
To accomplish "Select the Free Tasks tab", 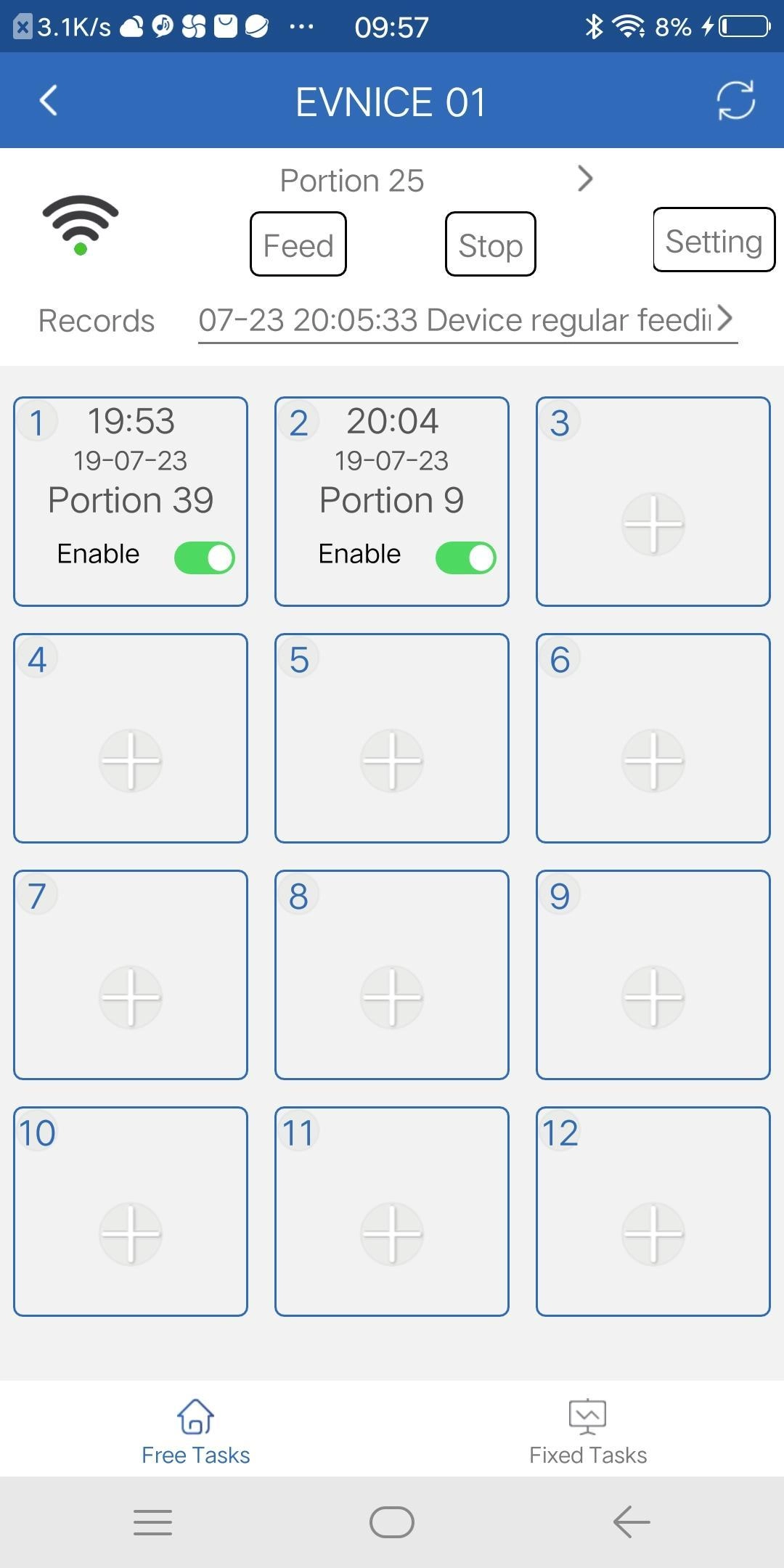I will 195,1432.
